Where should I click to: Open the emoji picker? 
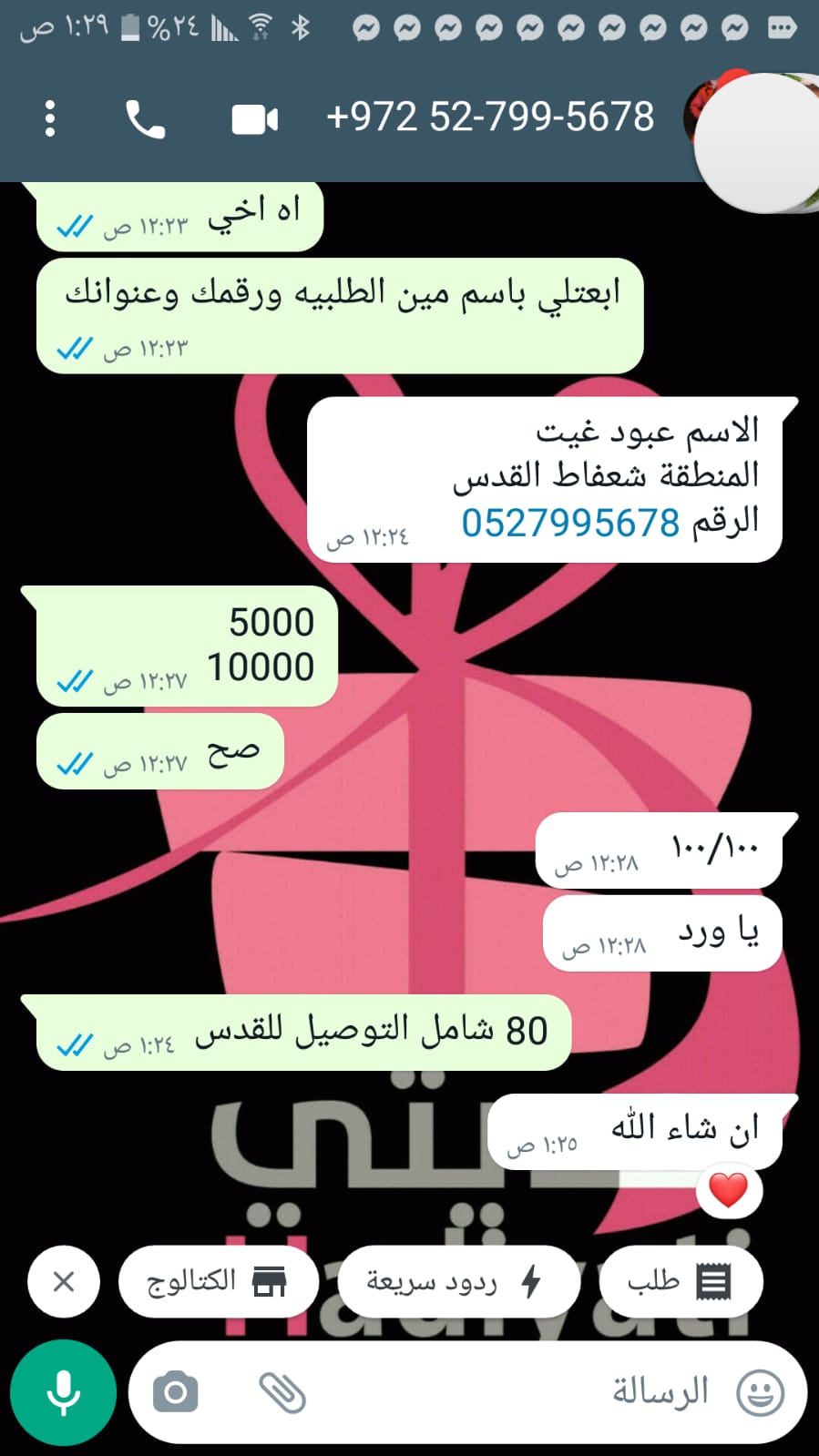760,1392
